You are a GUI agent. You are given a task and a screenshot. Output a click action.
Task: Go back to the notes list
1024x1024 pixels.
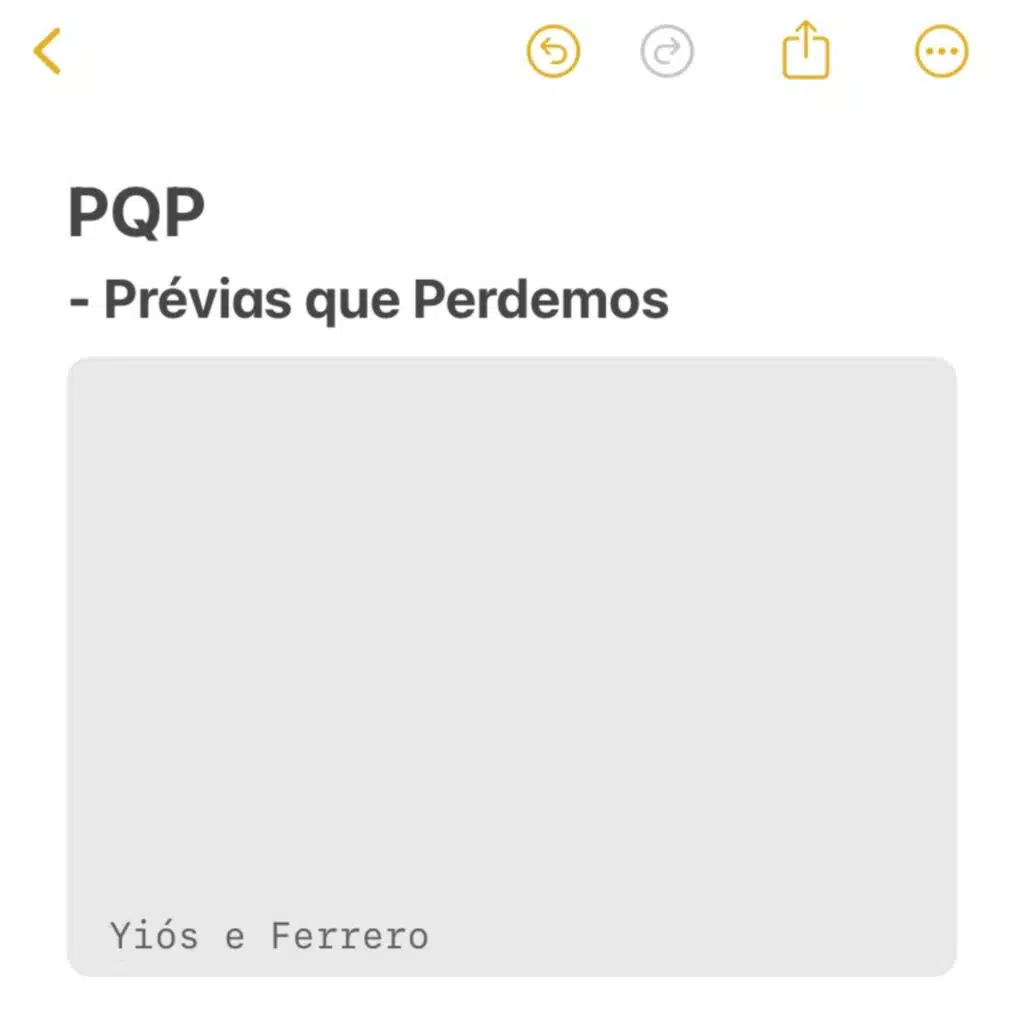(x=47, y=51)
